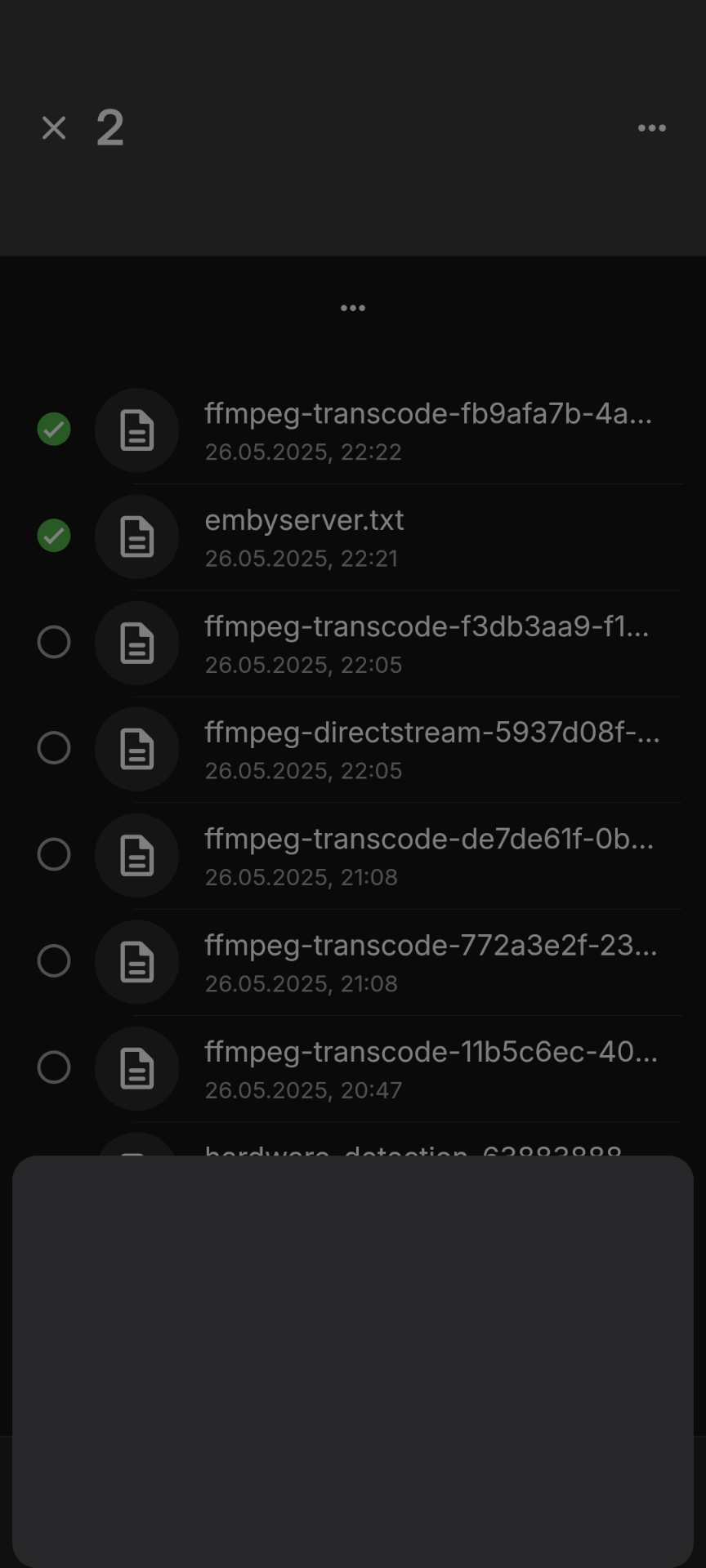
Task: Close the selection mode with X
Action: pos(54,128)
